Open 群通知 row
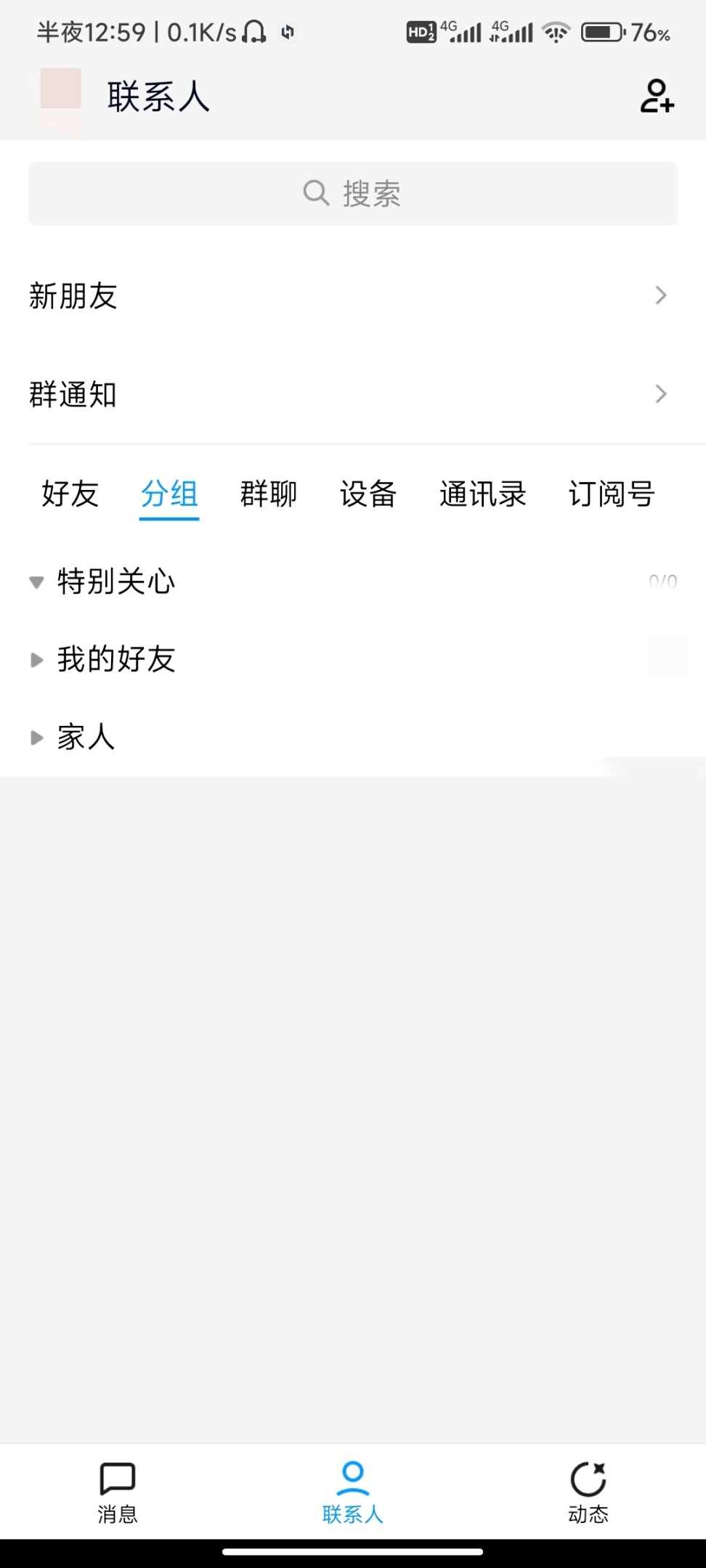Image resolution: width=706 pixels, height=1568 pixels. (x=353, y=394)
